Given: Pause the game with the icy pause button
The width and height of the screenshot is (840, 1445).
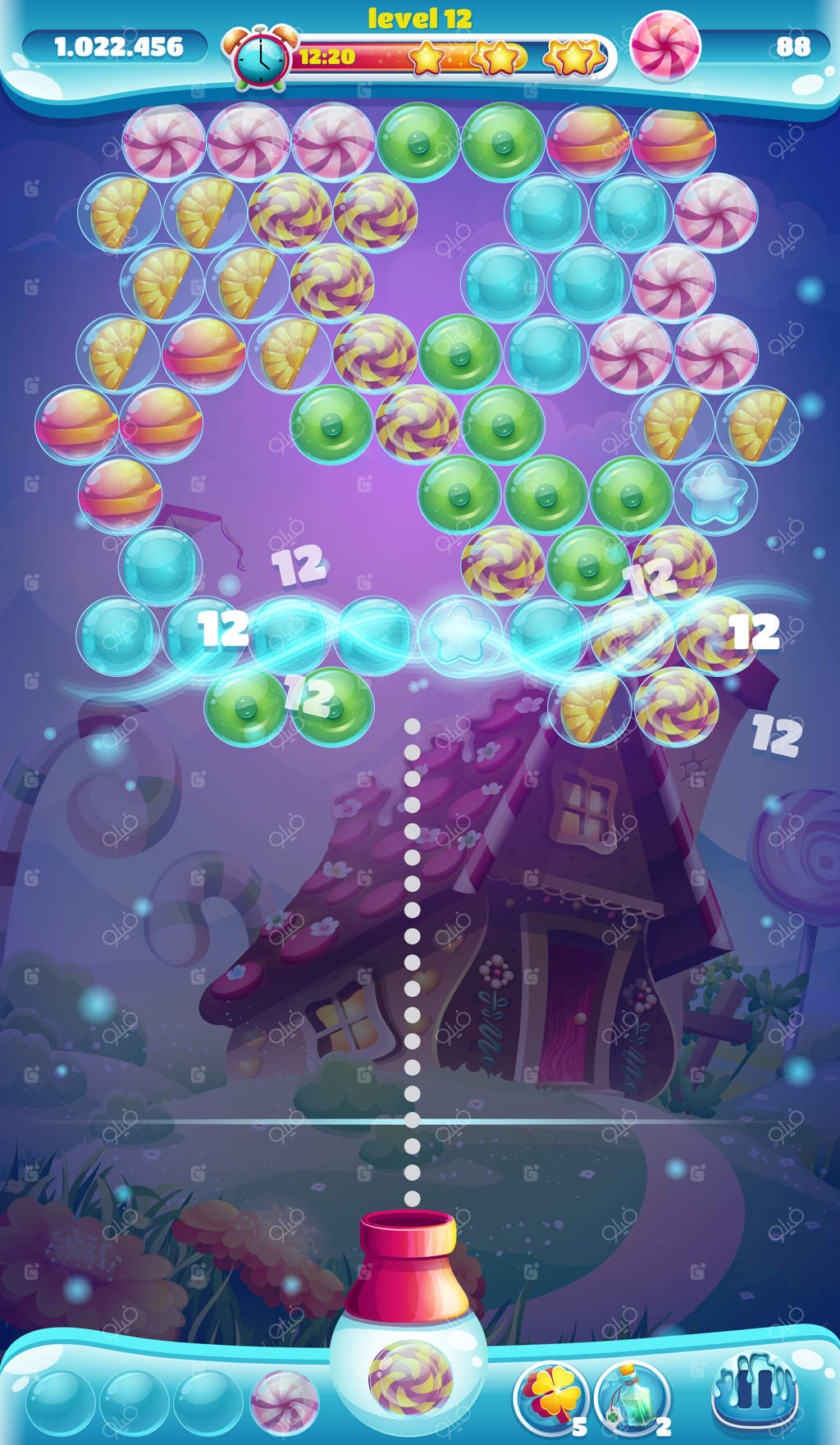Looking at the screenshot, I should pos(755,1388).
